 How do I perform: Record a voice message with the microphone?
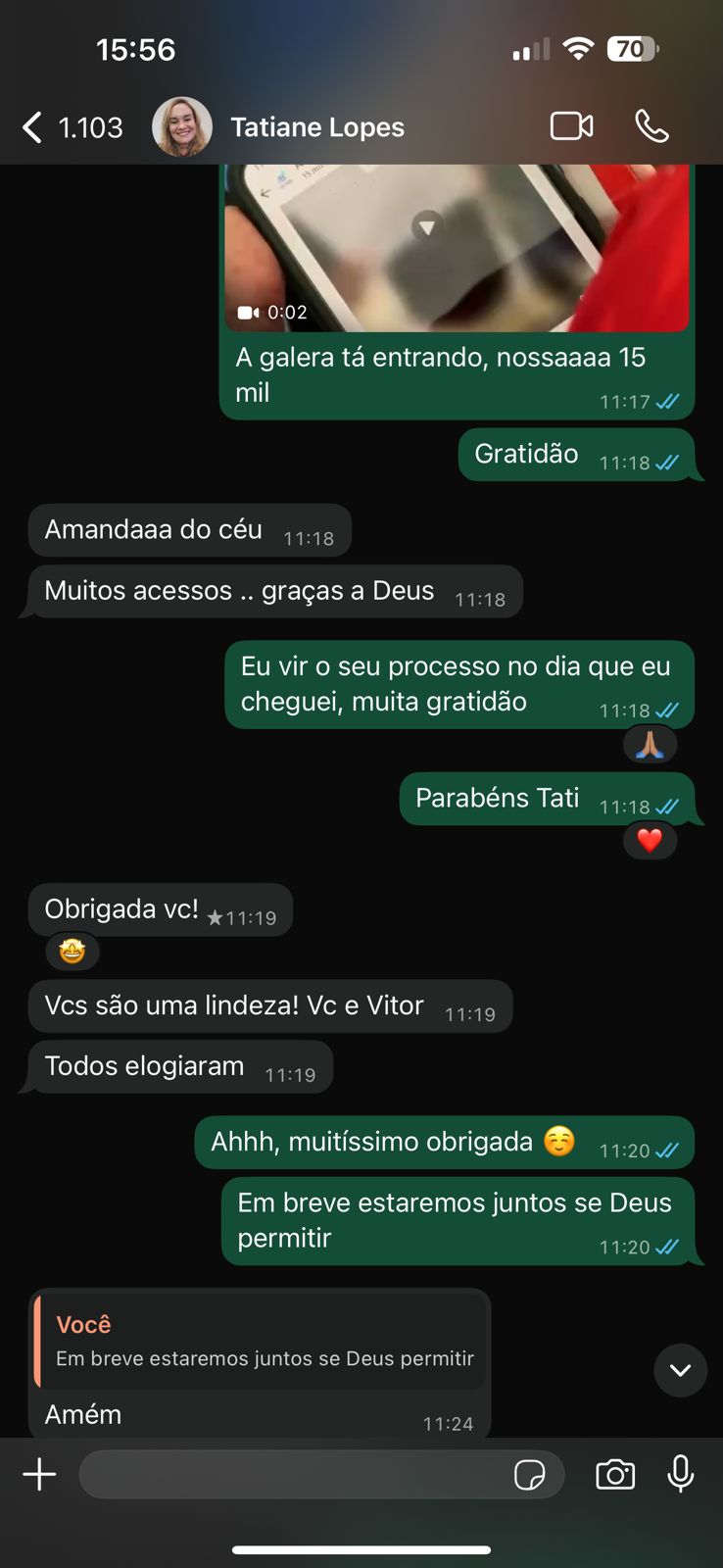tap(681, 1474)
